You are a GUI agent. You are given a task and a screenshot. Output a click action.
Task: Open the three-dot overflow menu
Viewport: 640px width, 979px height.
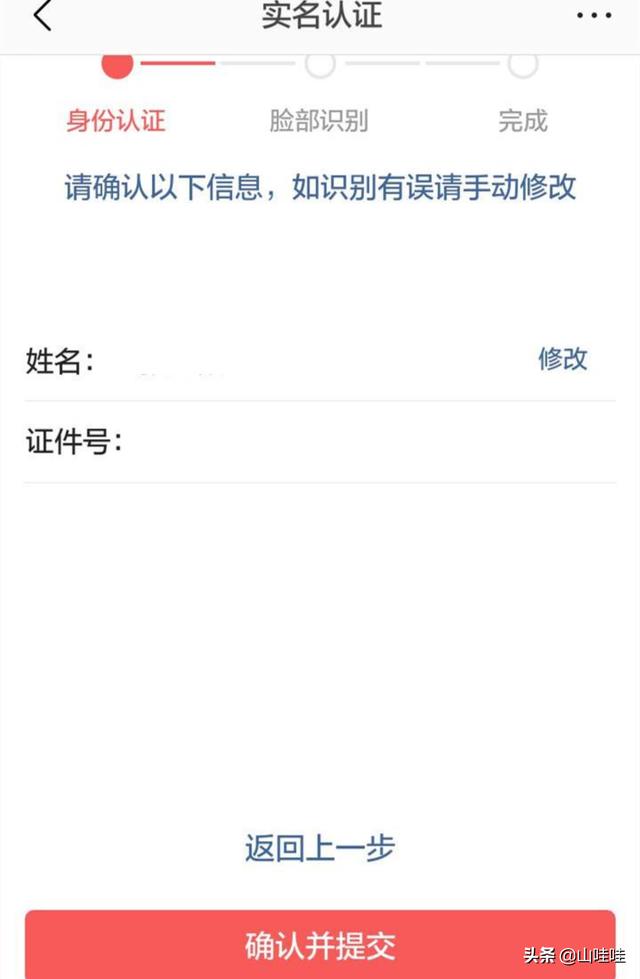[x=594, y=16]
